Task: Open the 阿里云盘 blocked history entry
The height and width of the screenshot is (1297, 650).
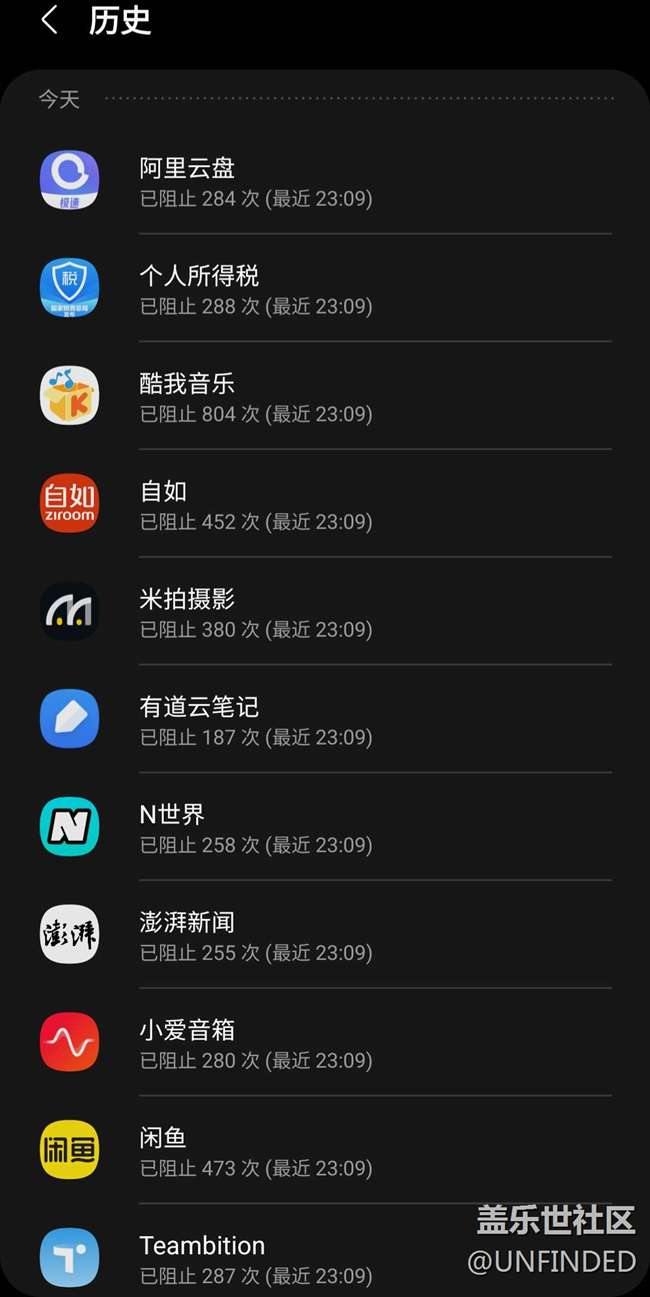Action: coord(325,181)
